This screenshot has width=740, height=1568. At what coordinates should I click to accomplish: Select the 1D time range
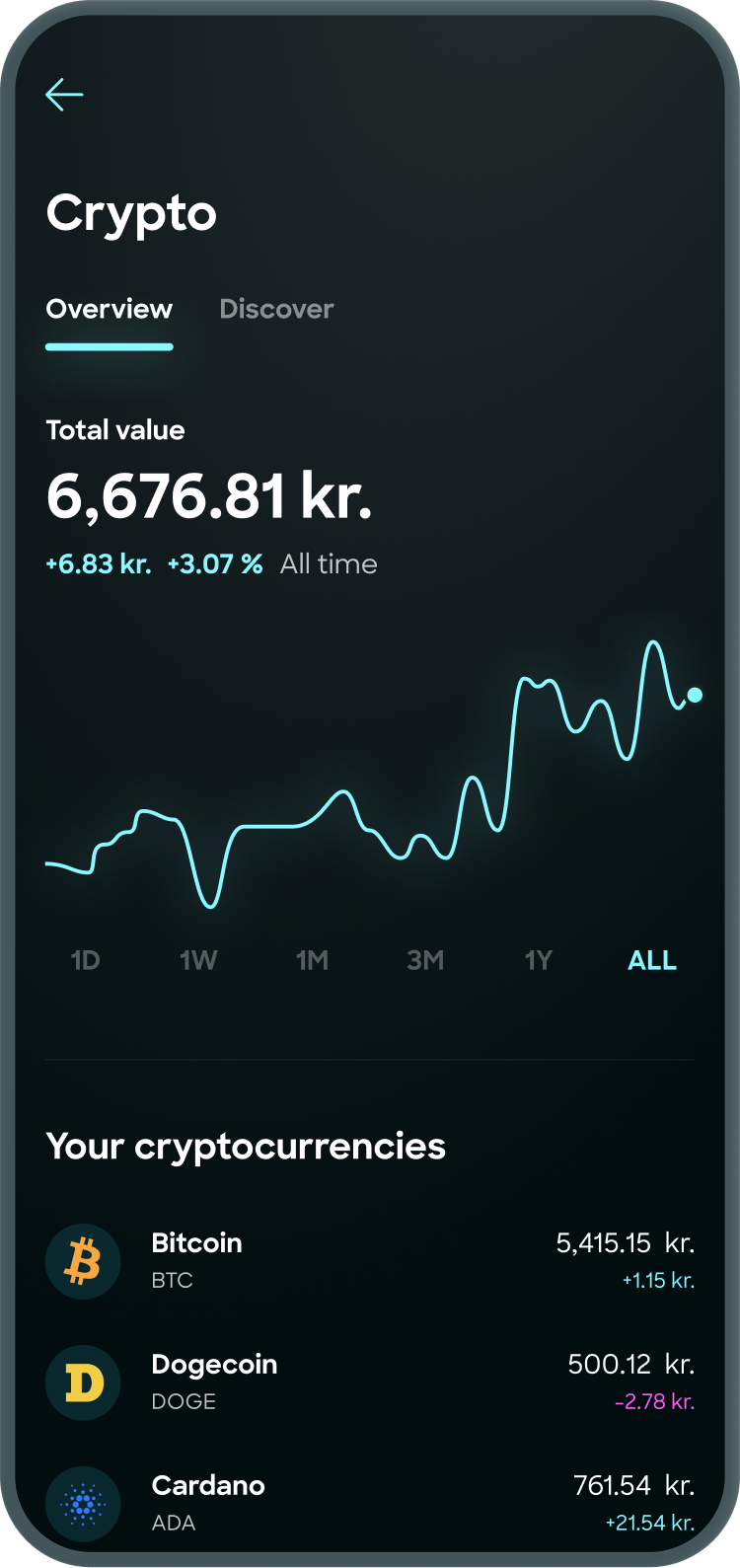85,960
